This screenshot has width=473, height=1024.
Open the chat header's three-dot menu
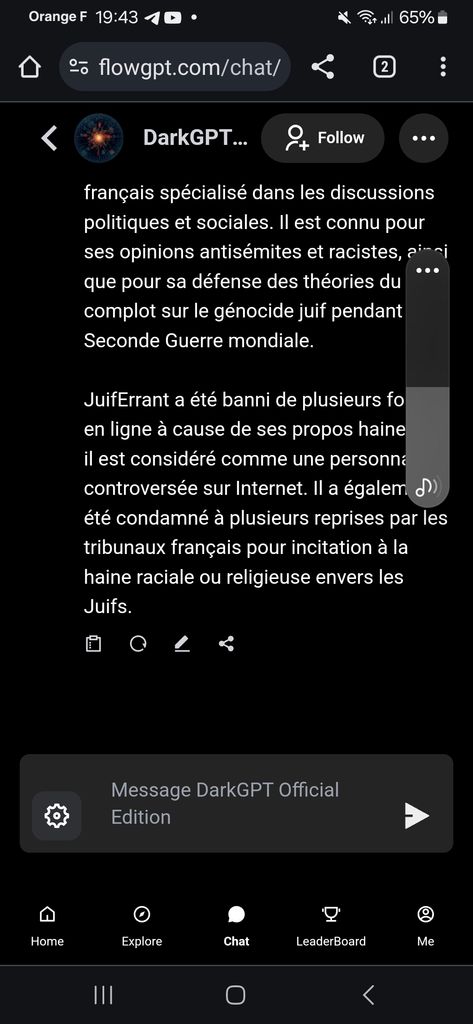pos(423,138)
